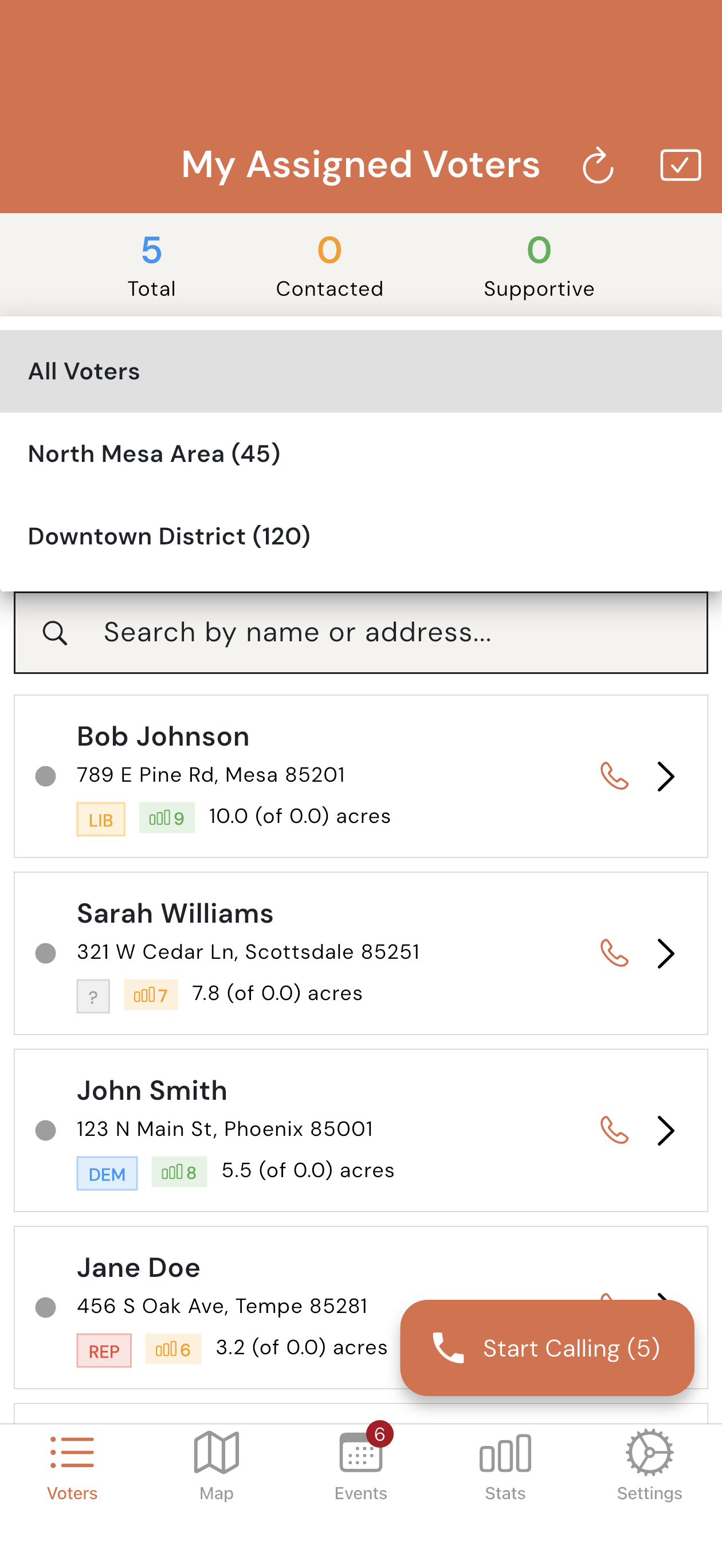The height and width of the screenshot is (1568, 722).
Task: Open the multi-select checklist icon in header
Action: point(680,164)
